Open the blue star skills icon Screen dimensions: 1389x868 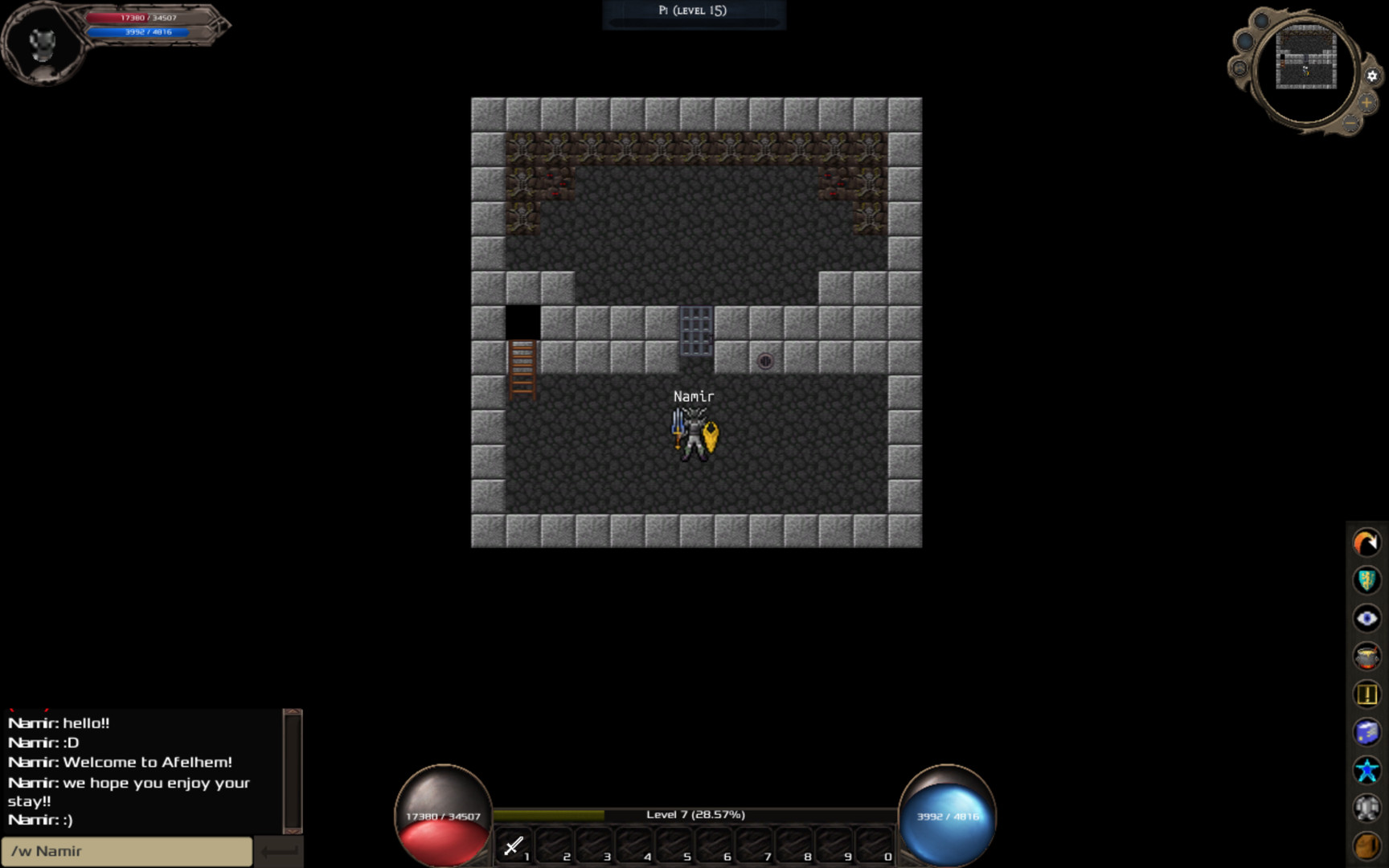tap(1366, 770)
